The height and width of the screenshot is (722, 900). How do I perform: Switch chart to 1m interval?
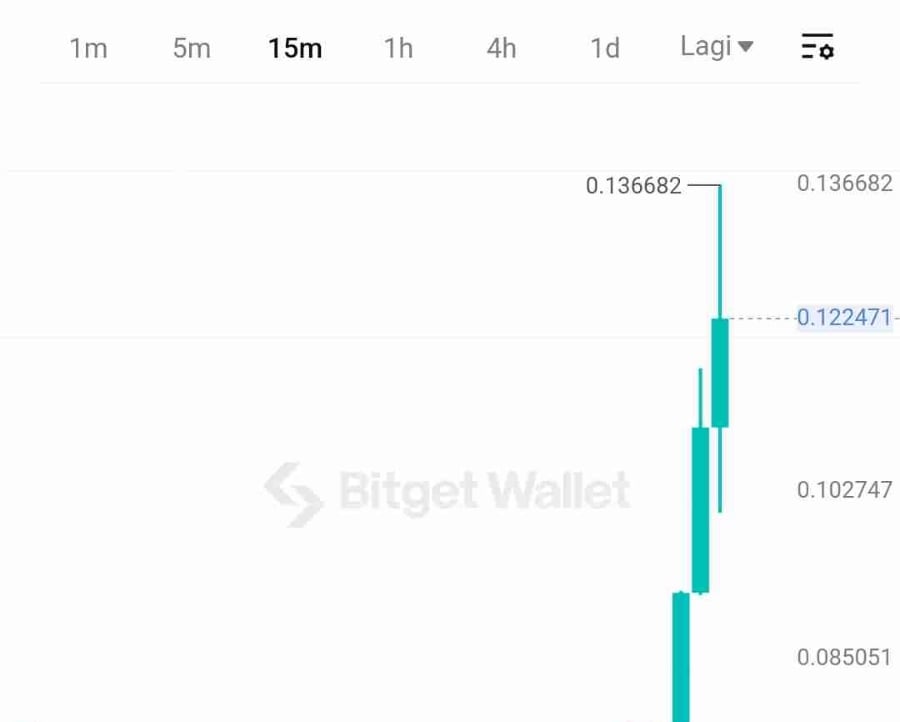[x=88, y=47]
